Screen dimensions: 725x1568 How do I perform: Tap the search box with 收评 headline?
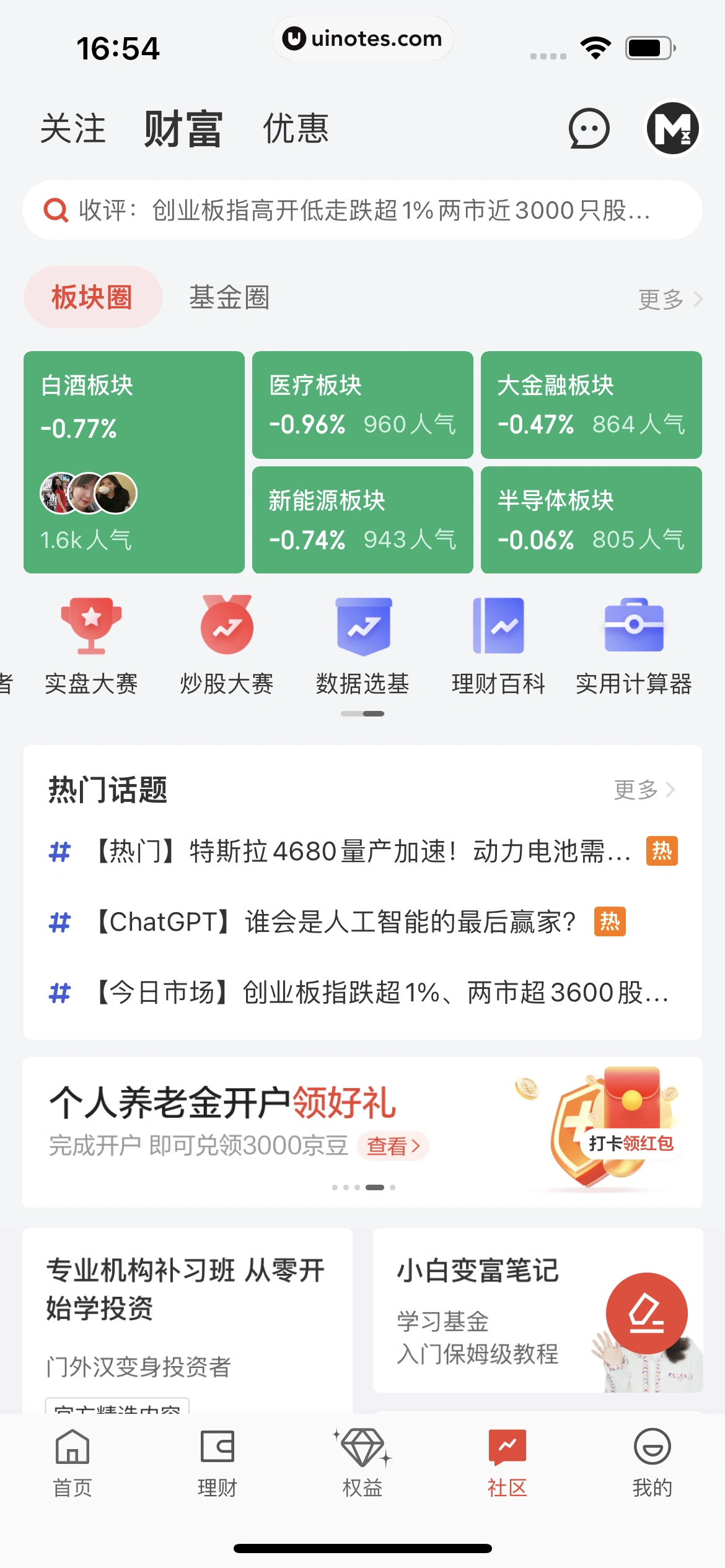click(x=362, y=211)
